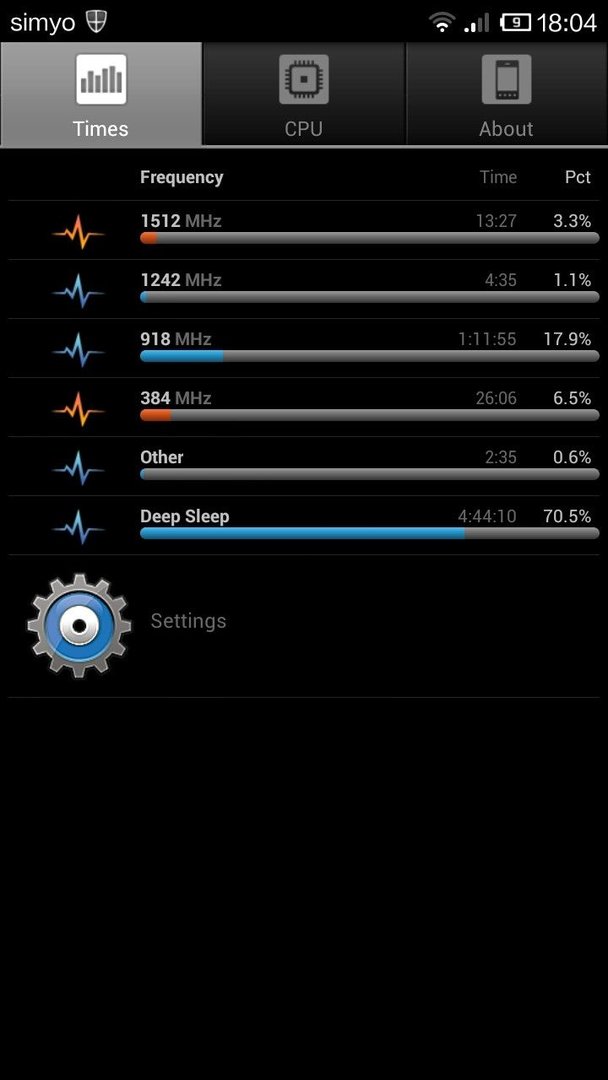Tap the Deep Sleep row
Image resolution: width=608 pixels, height=1080 pixels.
click(304, 526)
